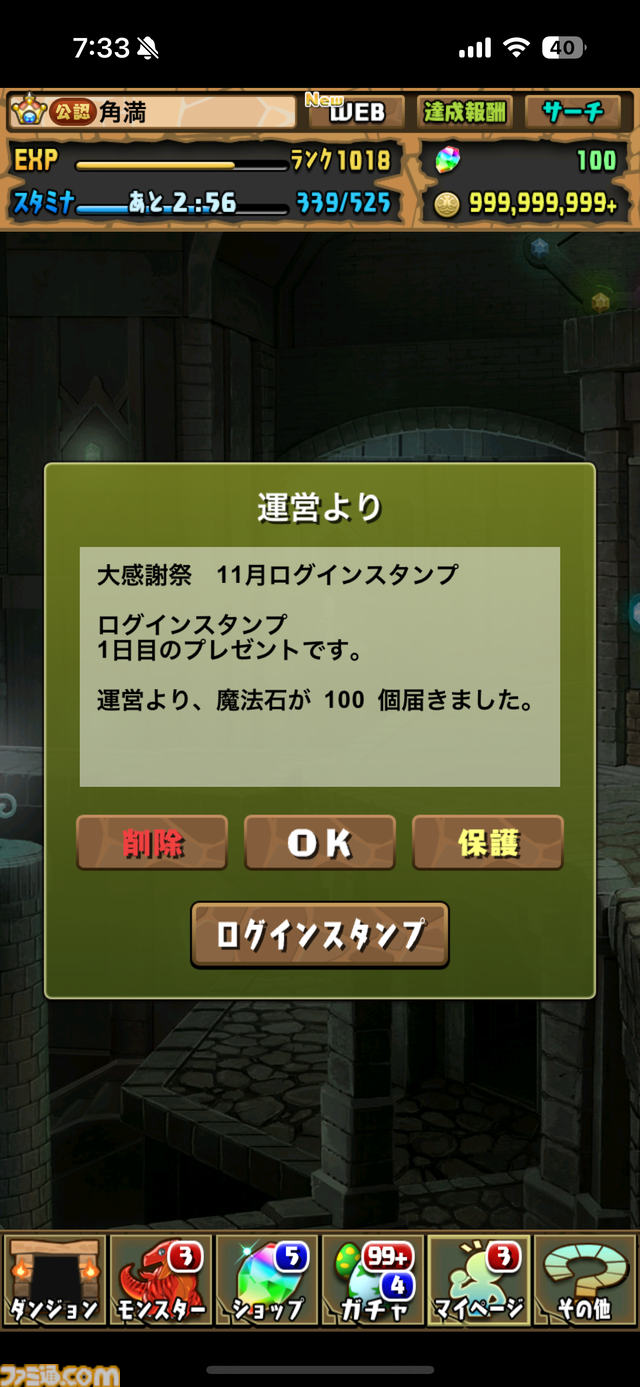The height and width of the screenshot is (1387, 640).
Task: Open the ガチャ tab
Action: point(373,1280)
